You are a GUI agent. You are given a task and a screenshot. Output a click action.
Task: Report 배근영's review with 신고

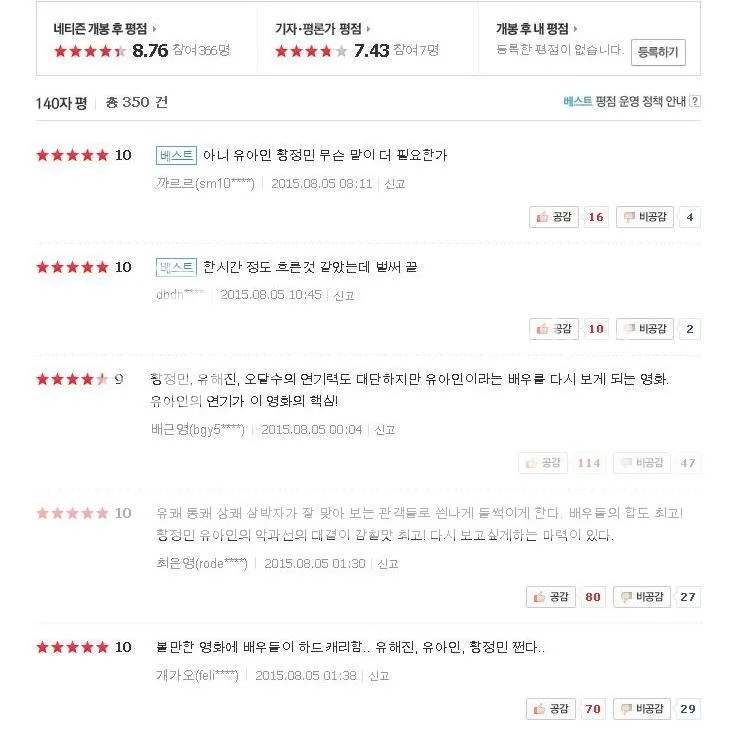coord(385,430)
